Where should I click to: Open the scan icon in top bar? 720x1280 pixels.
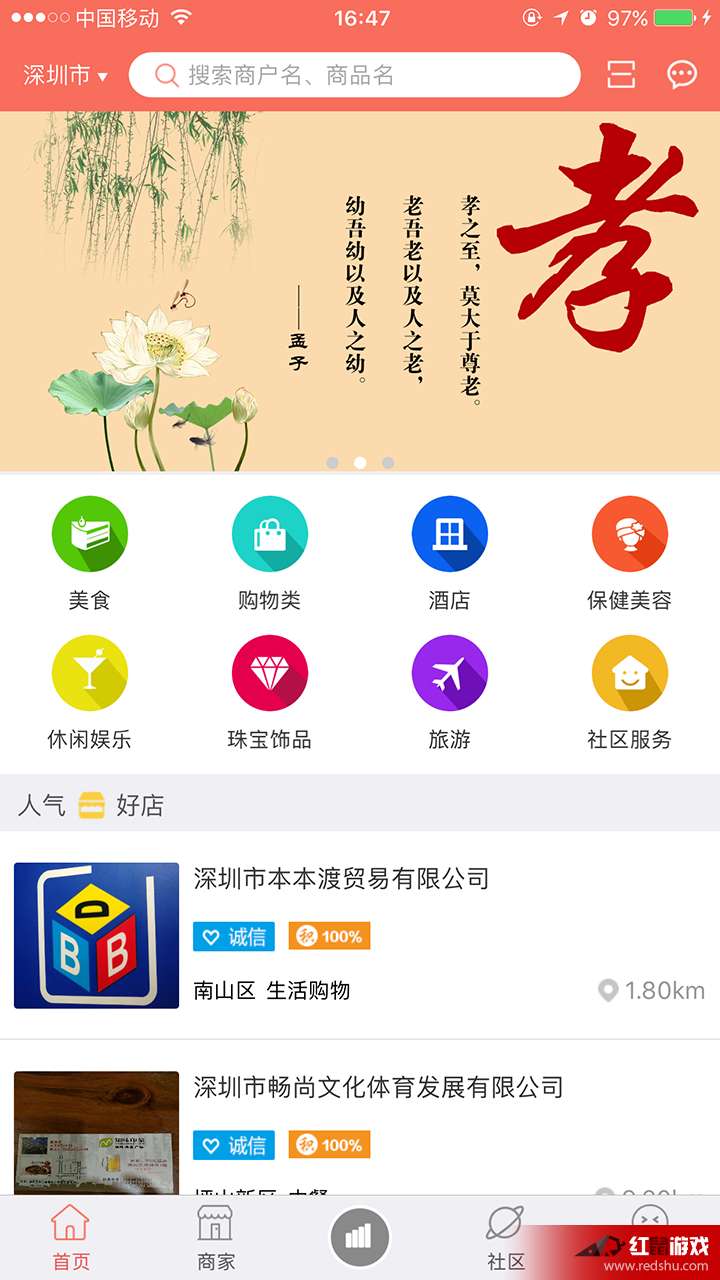pos(621,75)
